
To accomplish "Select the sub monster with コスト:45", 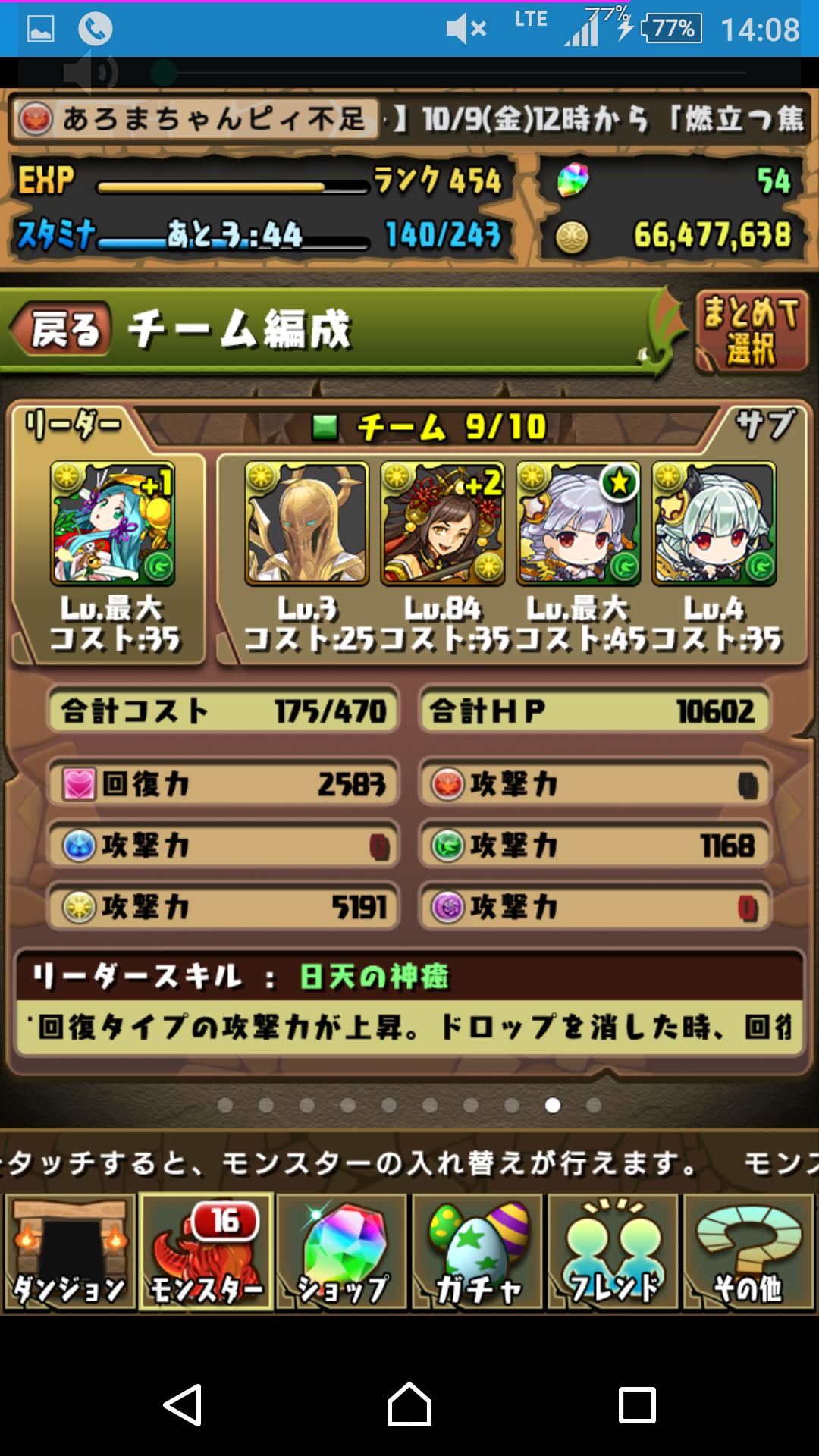I will tap(579, 524).
